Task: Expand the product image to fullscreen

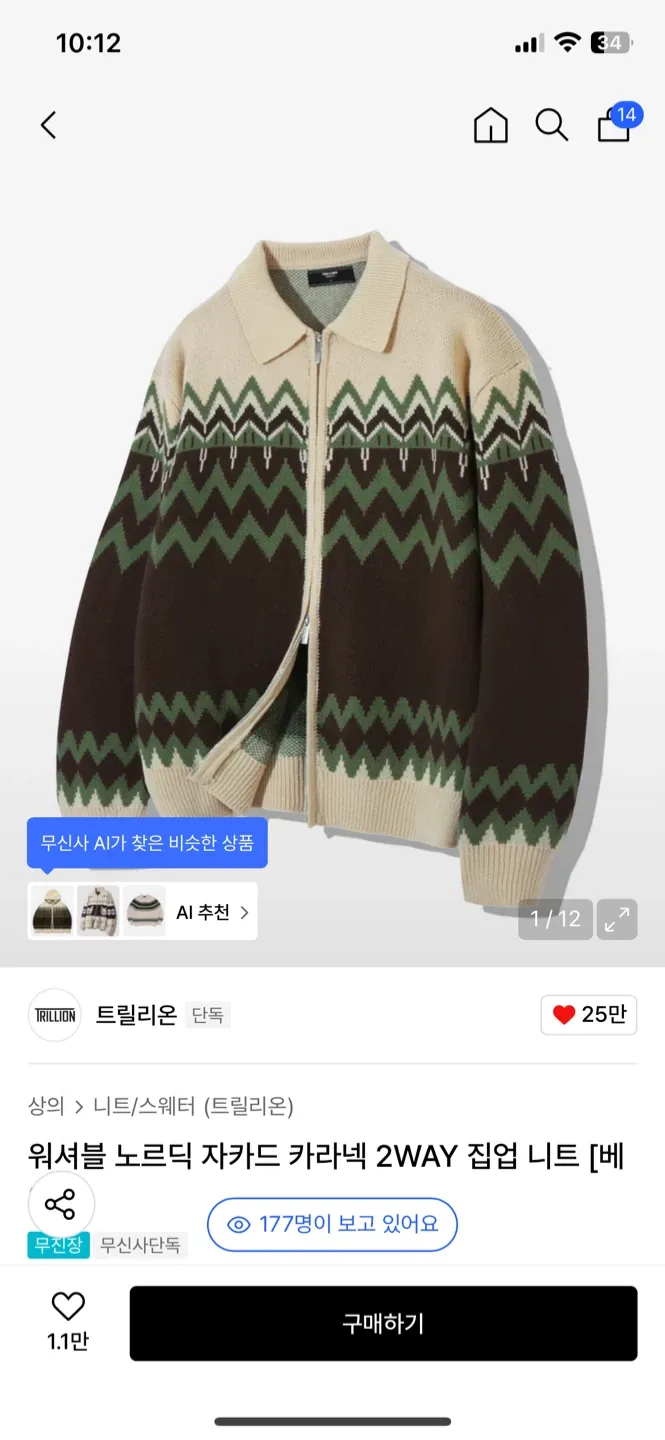Action: (x=617, y=919)
